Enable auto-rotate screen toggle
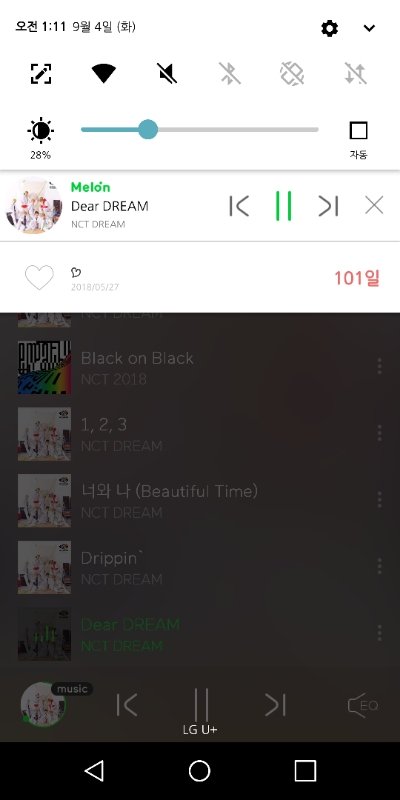The width and height of the screenshot is (400, 800). click(292, 74)
